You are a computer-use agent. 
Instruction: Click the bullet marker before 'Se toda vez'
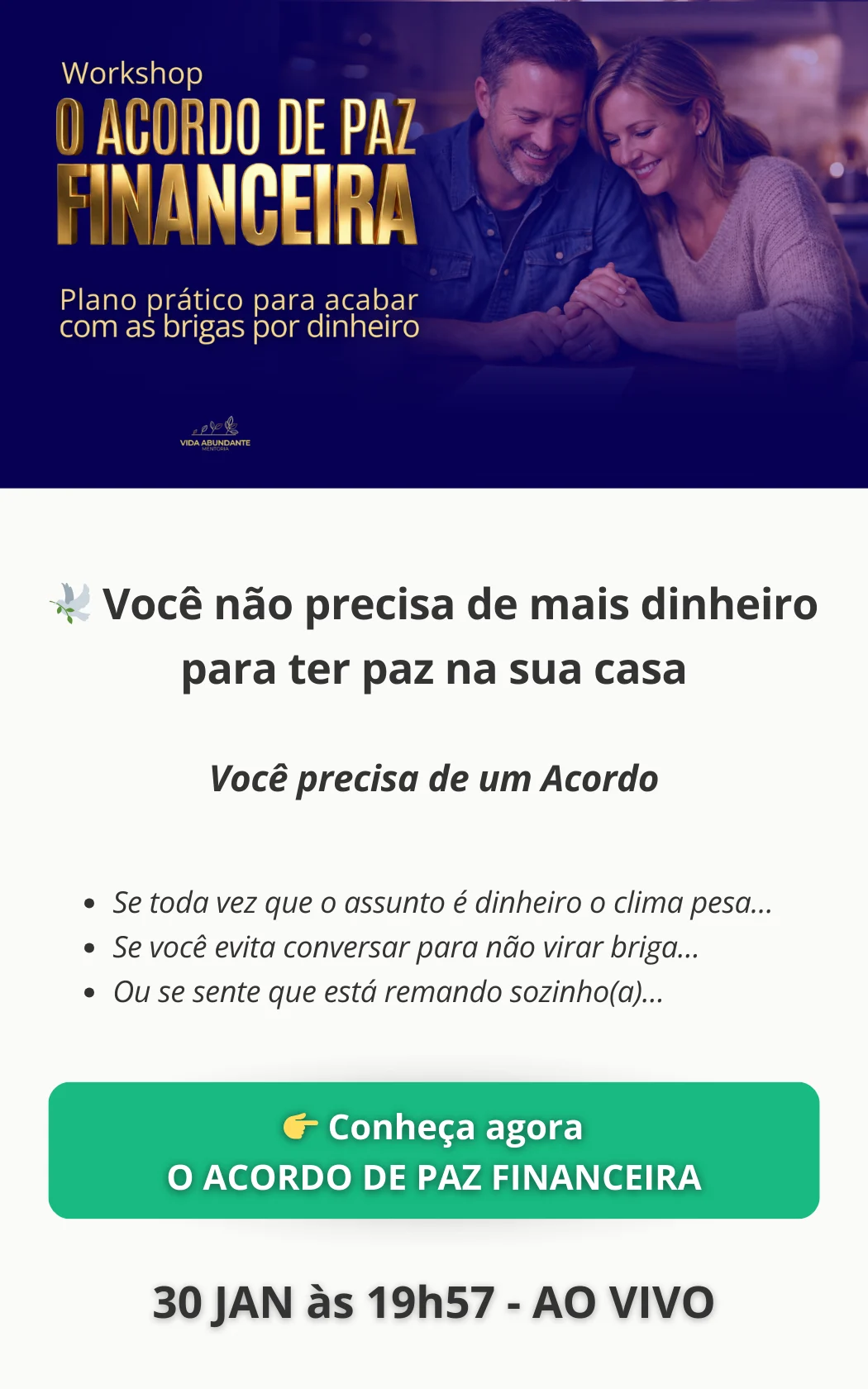[x=91, y=904]
